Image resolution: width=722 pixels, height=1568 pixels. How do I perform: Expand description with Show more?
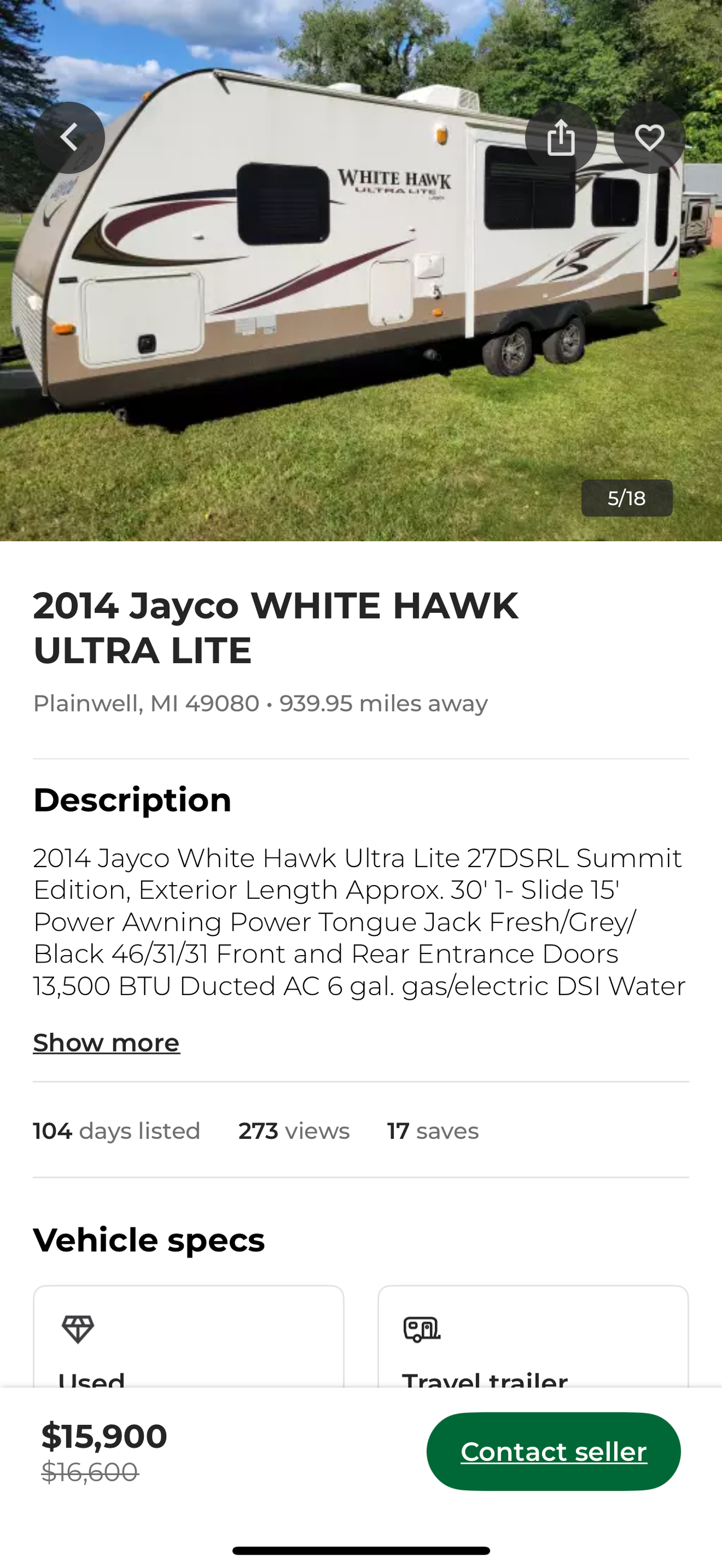[x=107, y=1043]
